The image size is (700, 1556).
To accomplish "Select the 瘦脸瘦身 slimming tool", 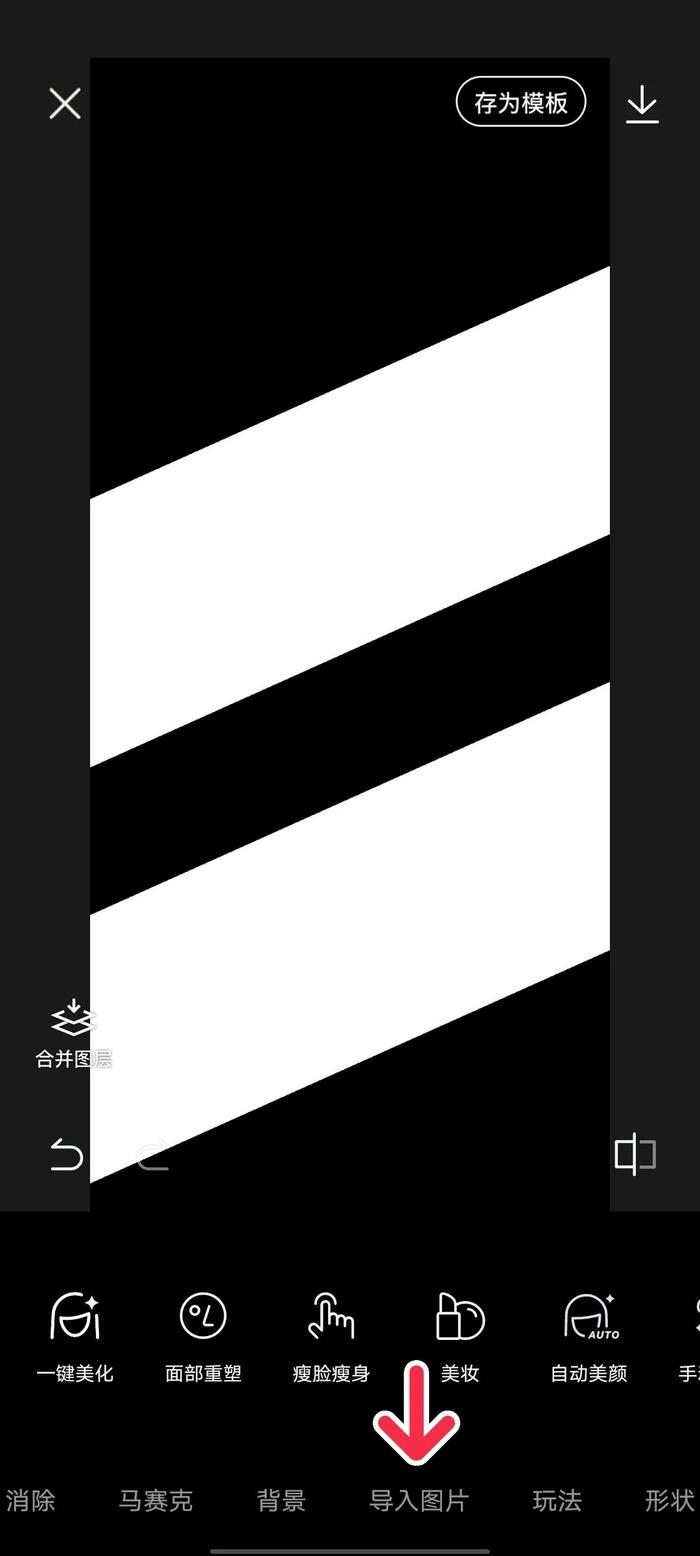I will pos(331,1336).
